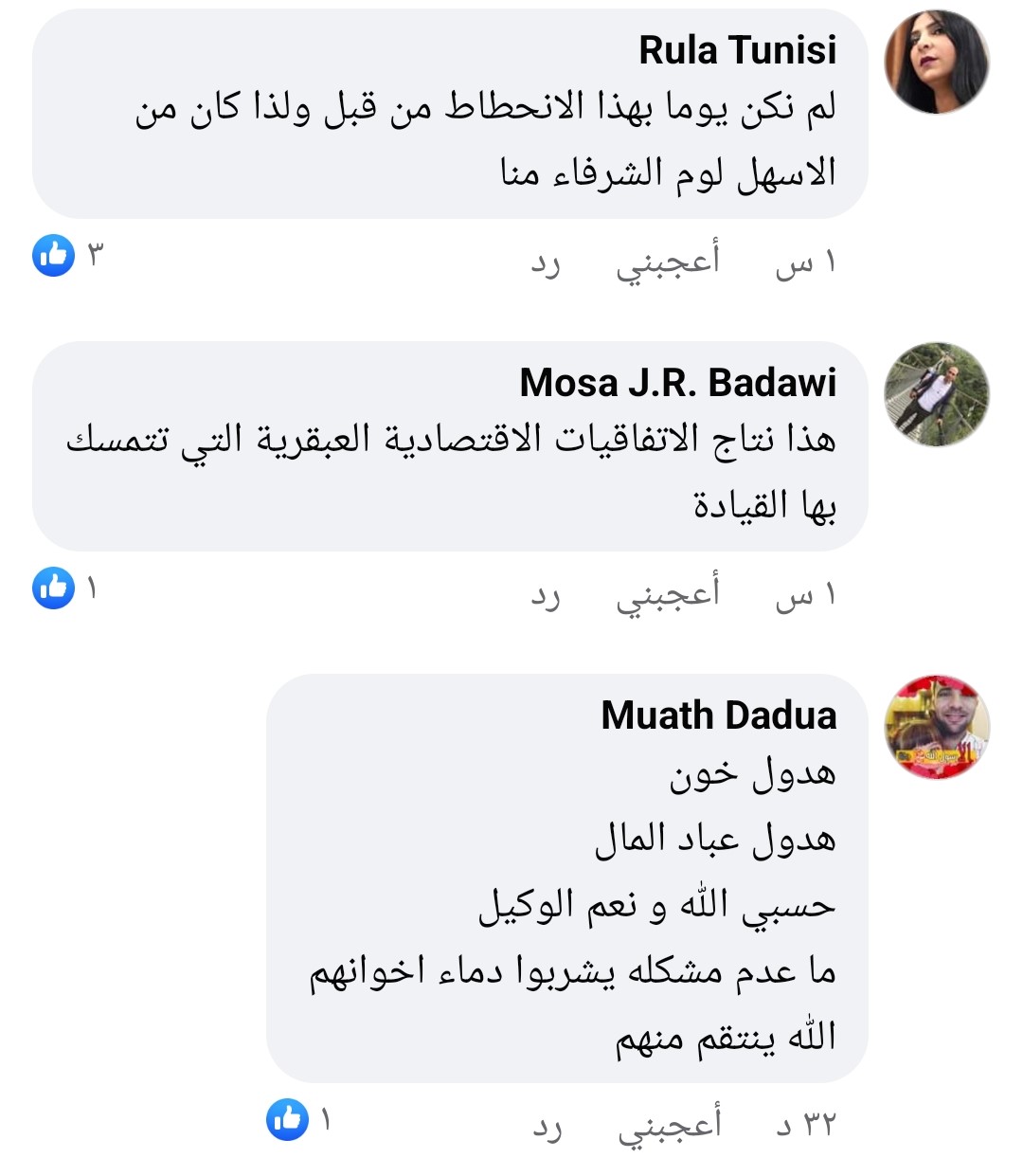Reply to Muath Dadua's comment
This screenshot has width=1023, height=1176.
coord(547,1126)
